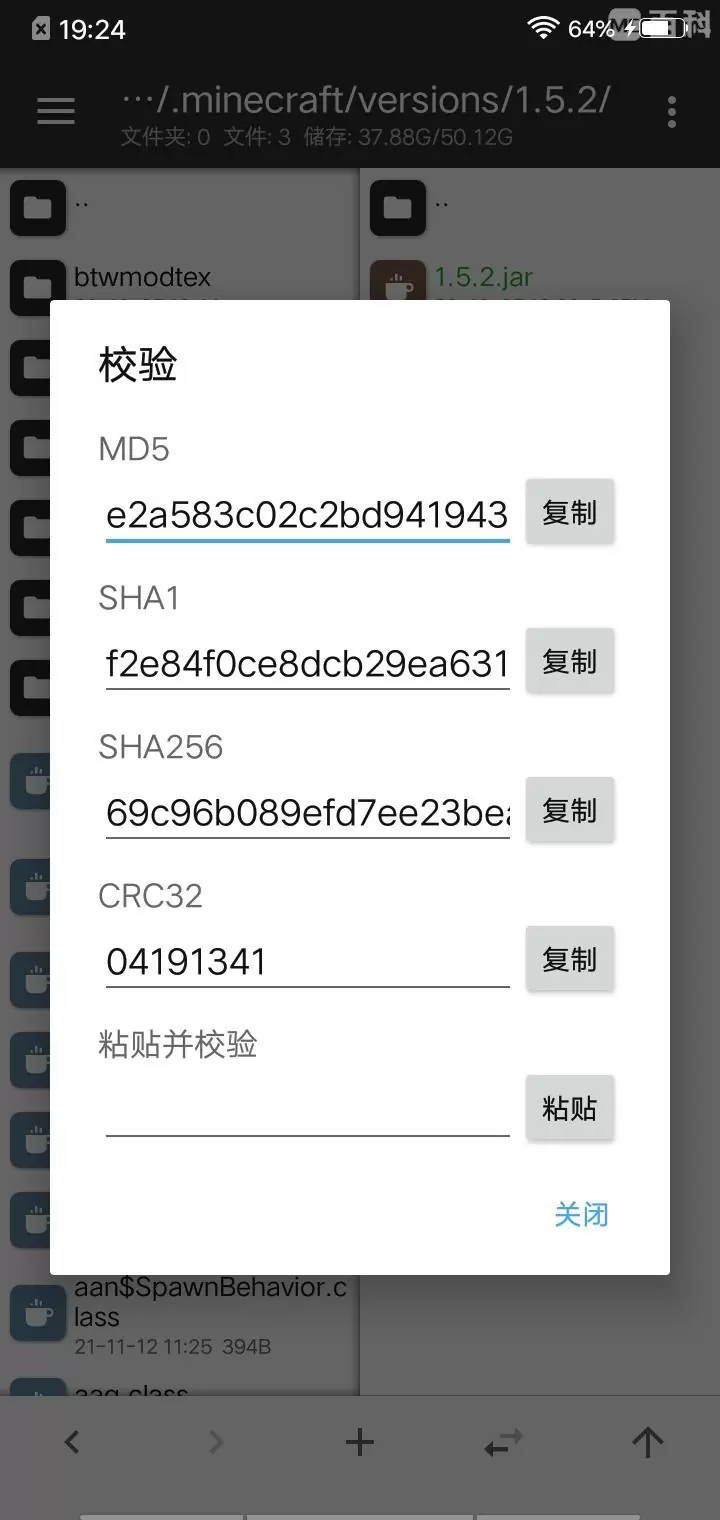This screenshot has height=1520, width=720.
Task: Close the checksum dialog with 关闭
Action: (581, 1214)
